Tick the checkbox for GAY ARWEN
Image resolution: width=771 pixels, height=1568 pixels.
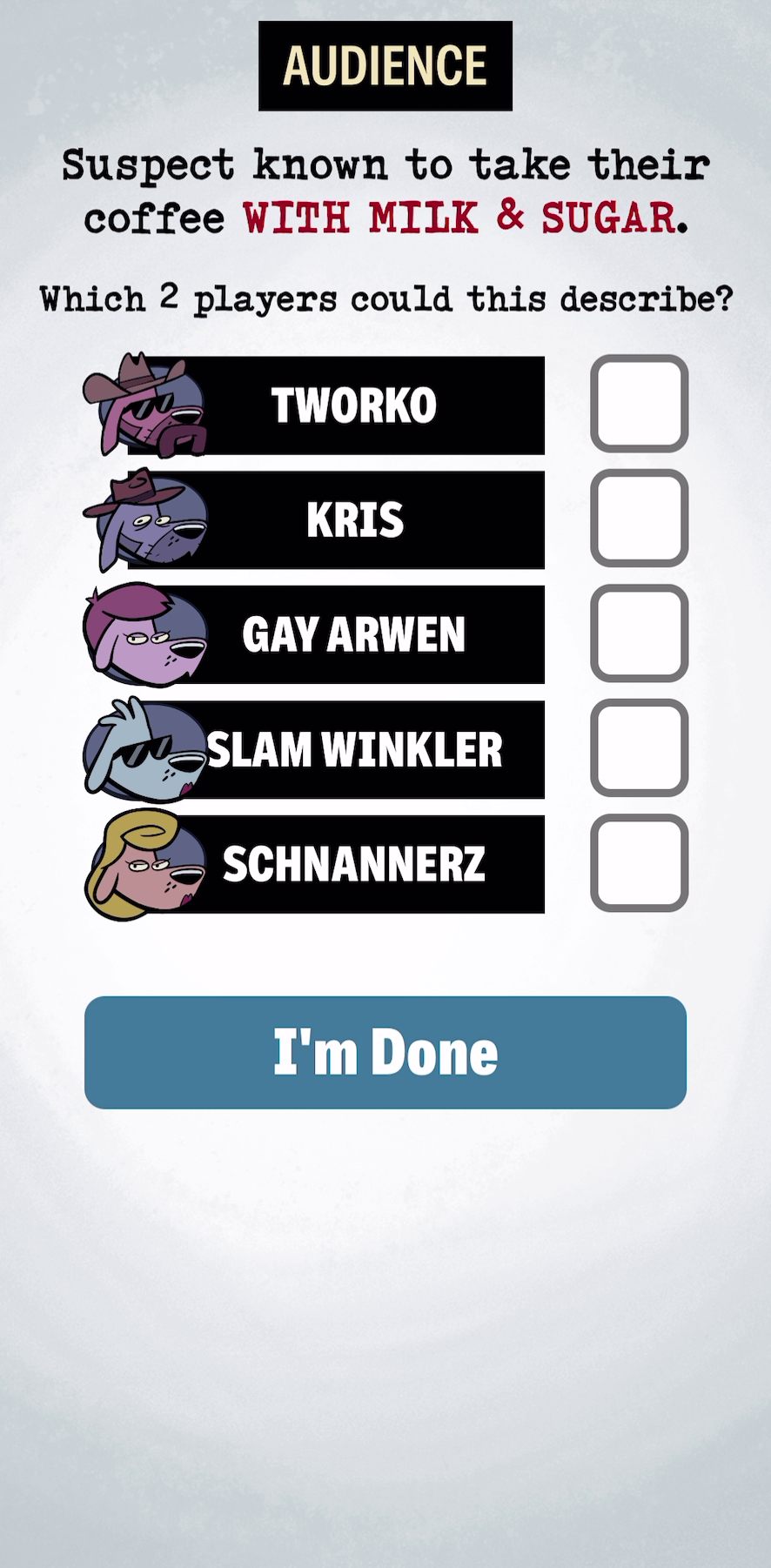click(639, 633)
